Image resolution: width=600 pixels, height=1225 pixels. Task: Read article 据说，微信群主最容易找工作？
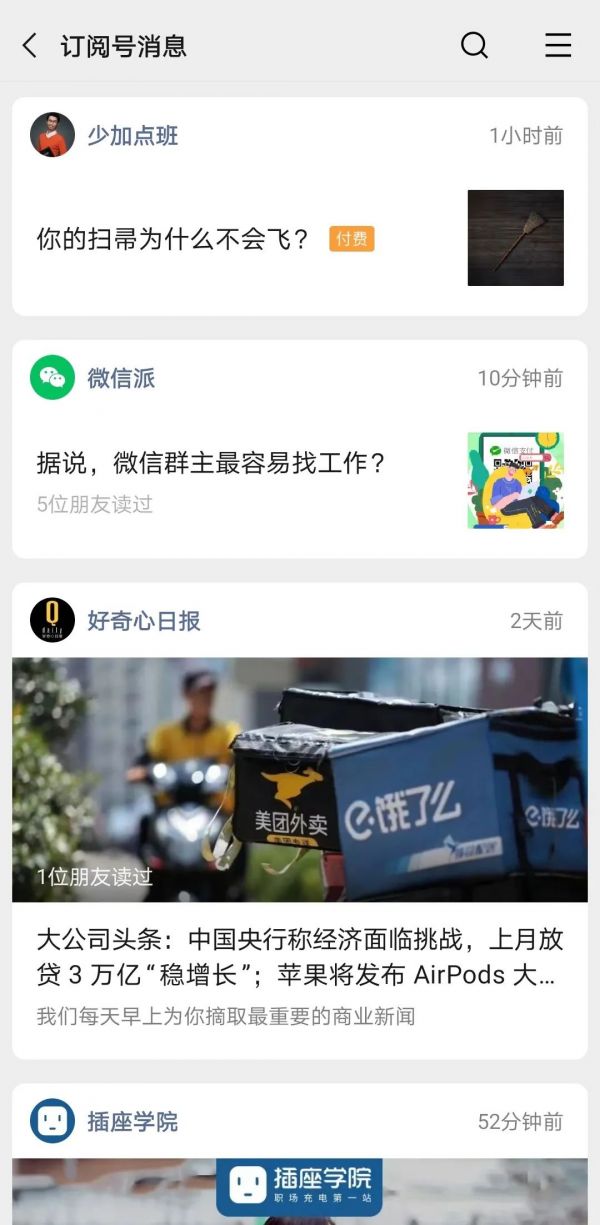coord(211,463)
